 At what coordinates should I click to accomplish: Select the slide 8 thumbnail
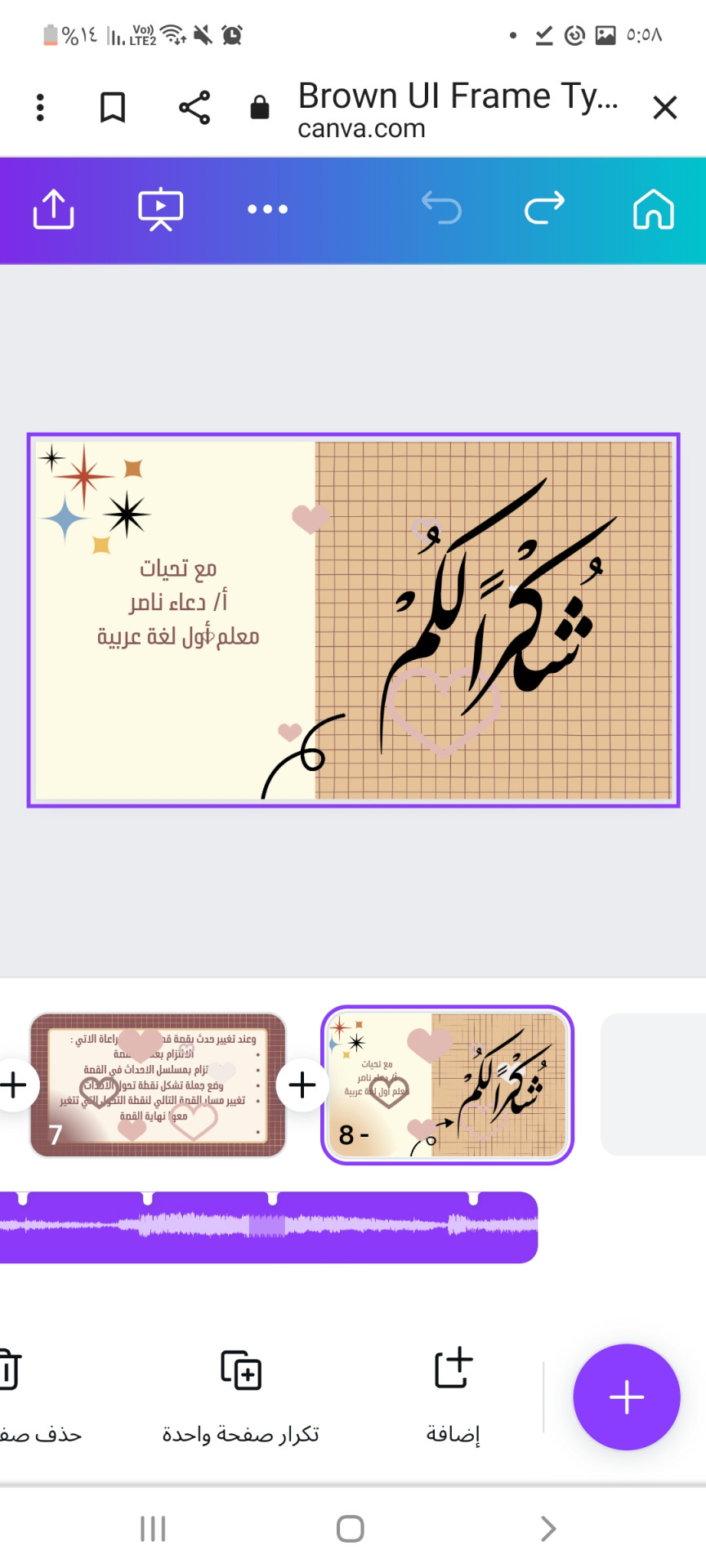pos(447,1085)
